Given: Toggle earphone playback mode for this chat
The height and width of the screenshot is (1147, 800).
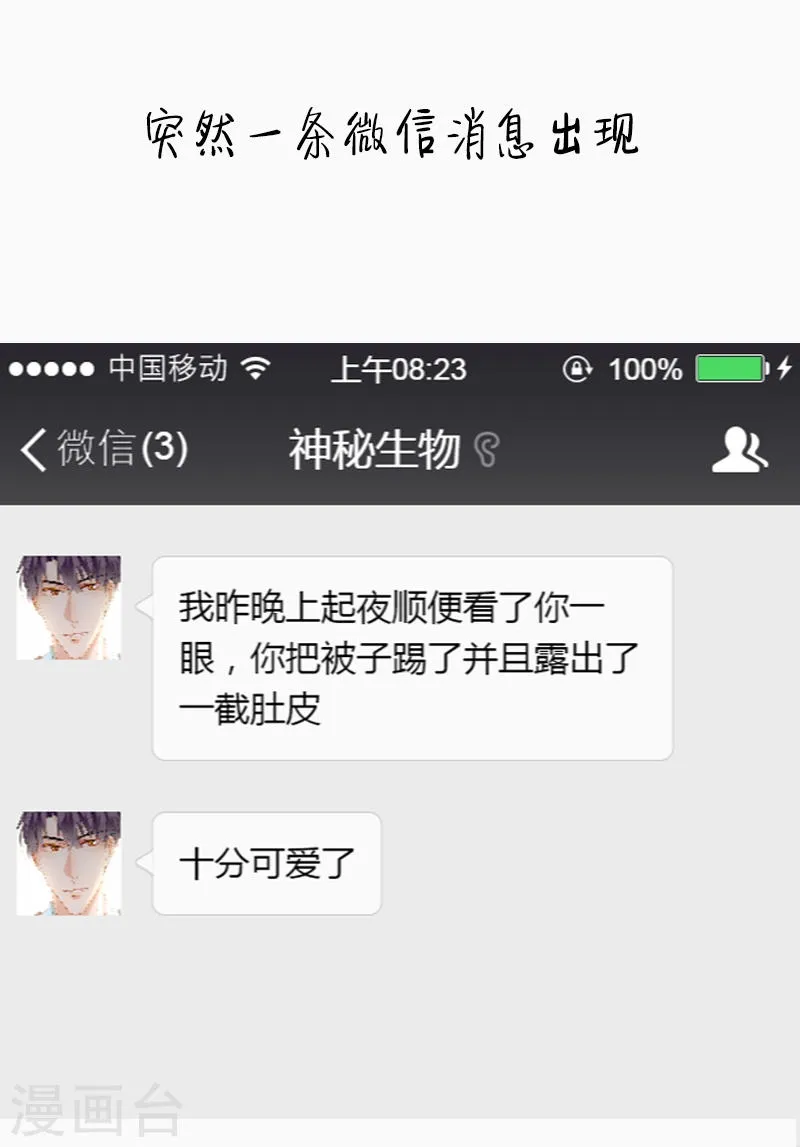Looking at the screenshot, I should (x=486, y=449).
